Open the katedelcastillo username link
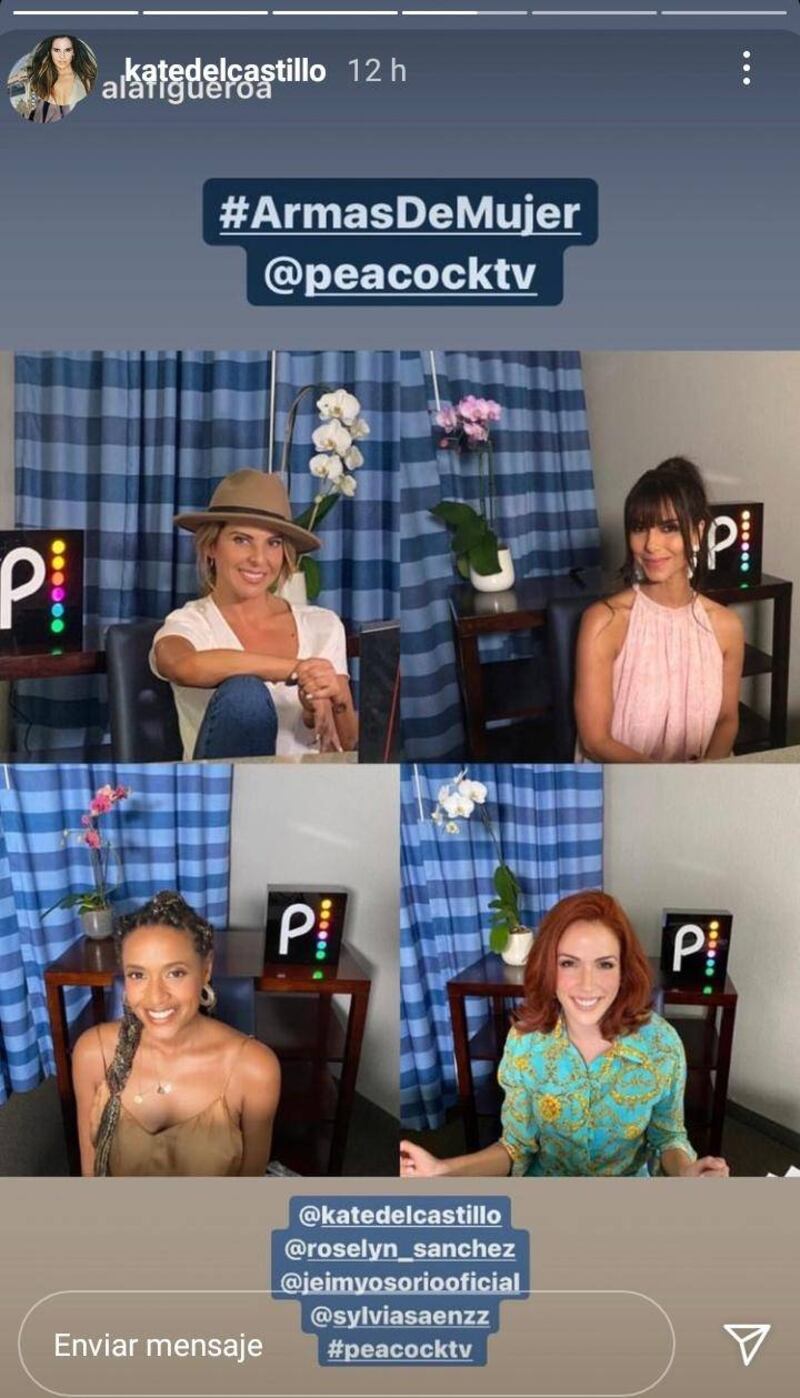The image size is (800, 1398). (225, 71)
